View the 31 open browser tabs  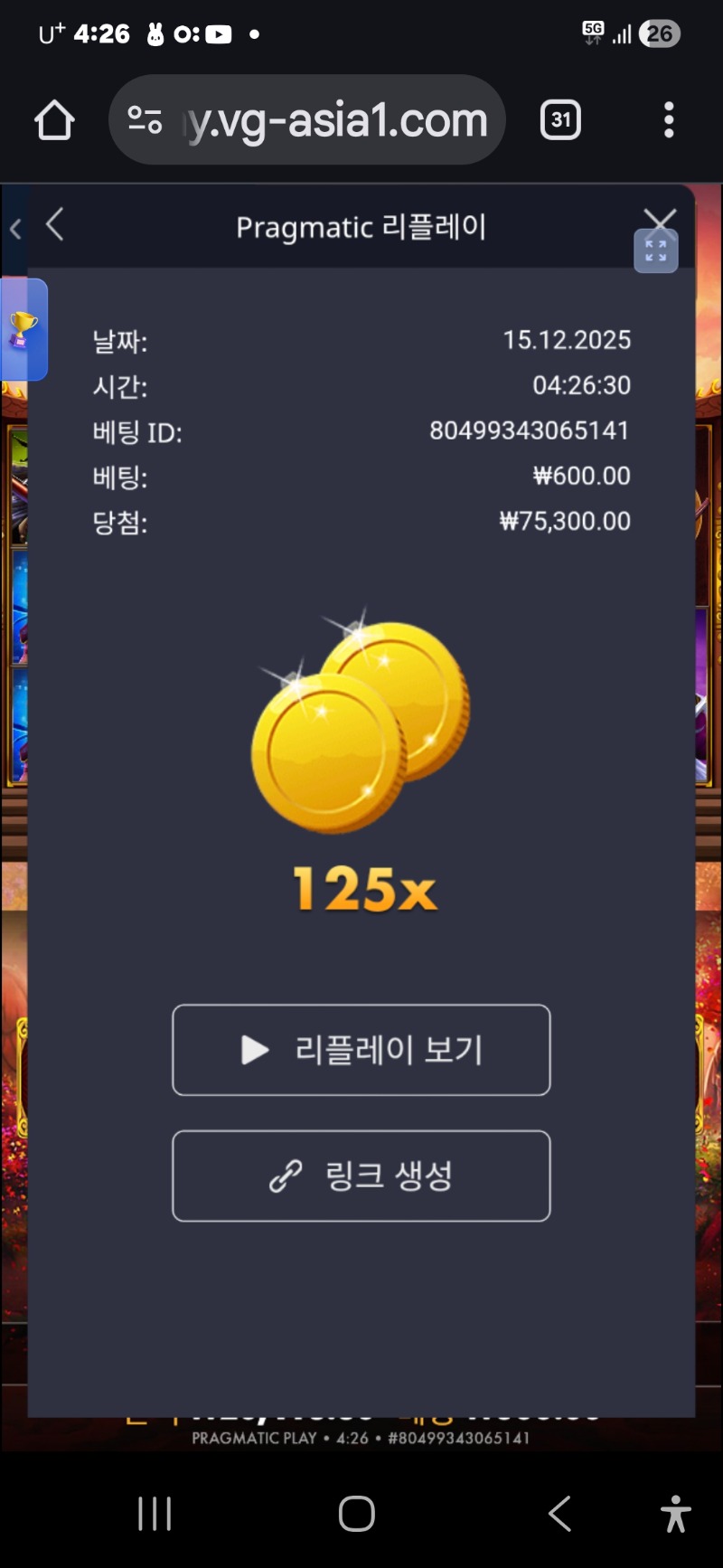point(560,120)
